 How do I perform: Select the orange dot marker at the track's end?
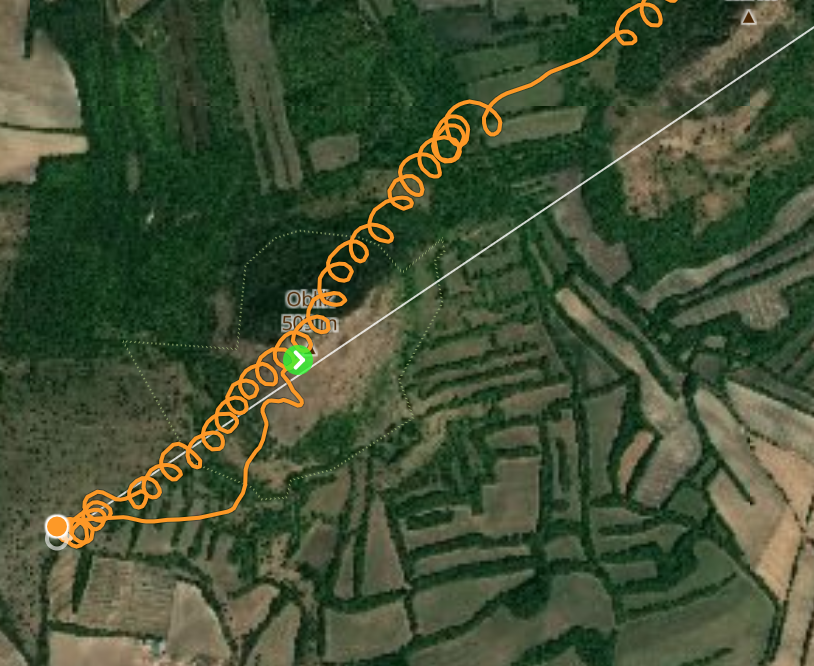click(x=57, y=526)
